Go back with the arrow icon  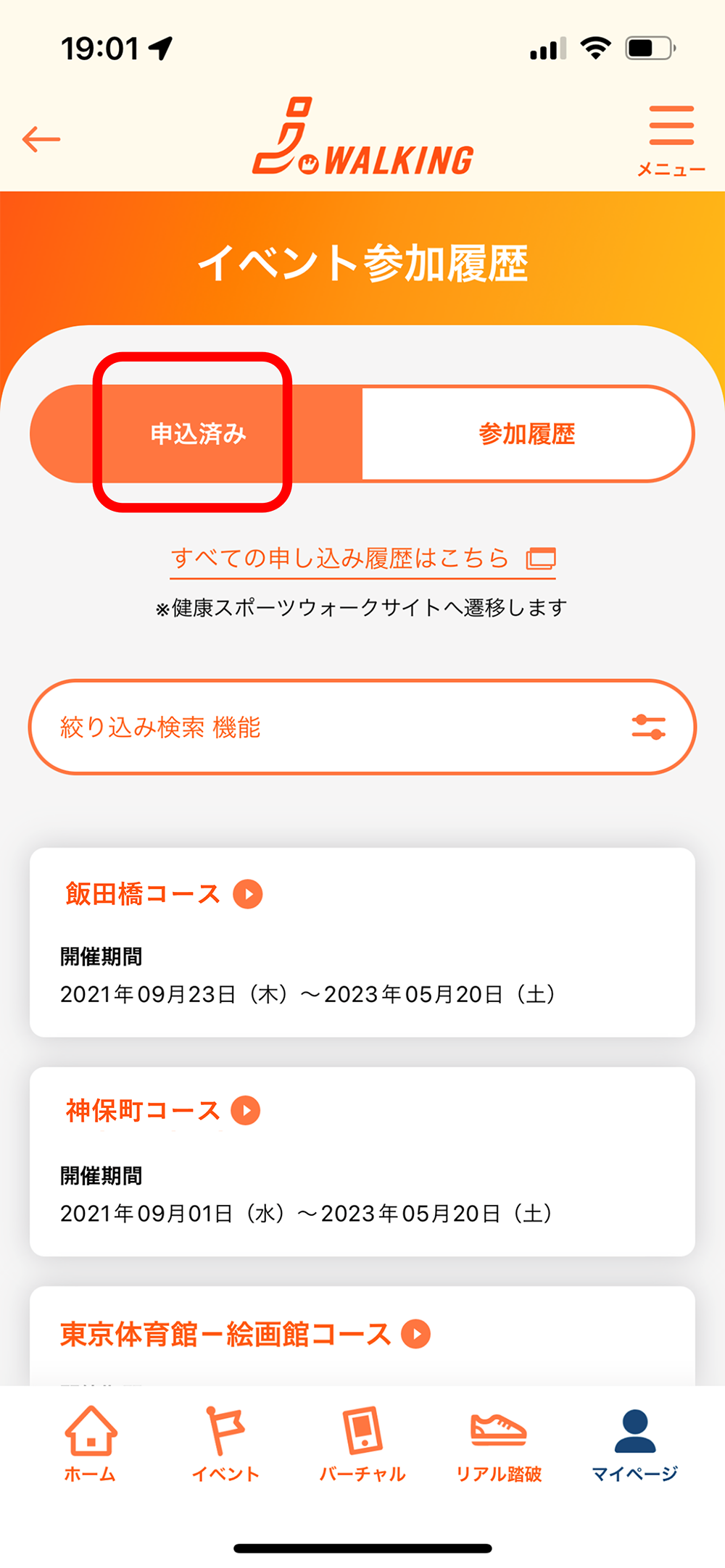click(41, 139)
